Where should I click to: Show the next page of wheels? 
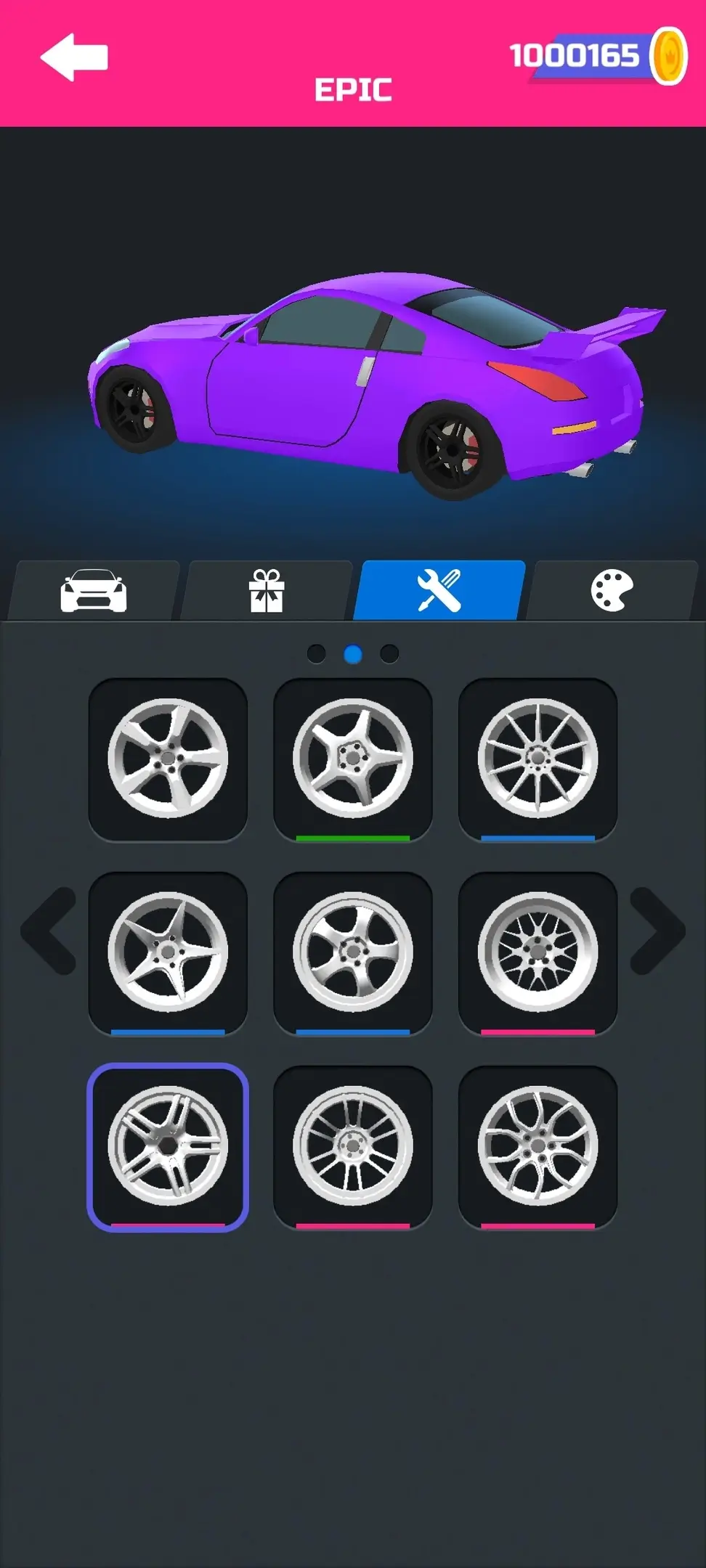pos(657,930)
